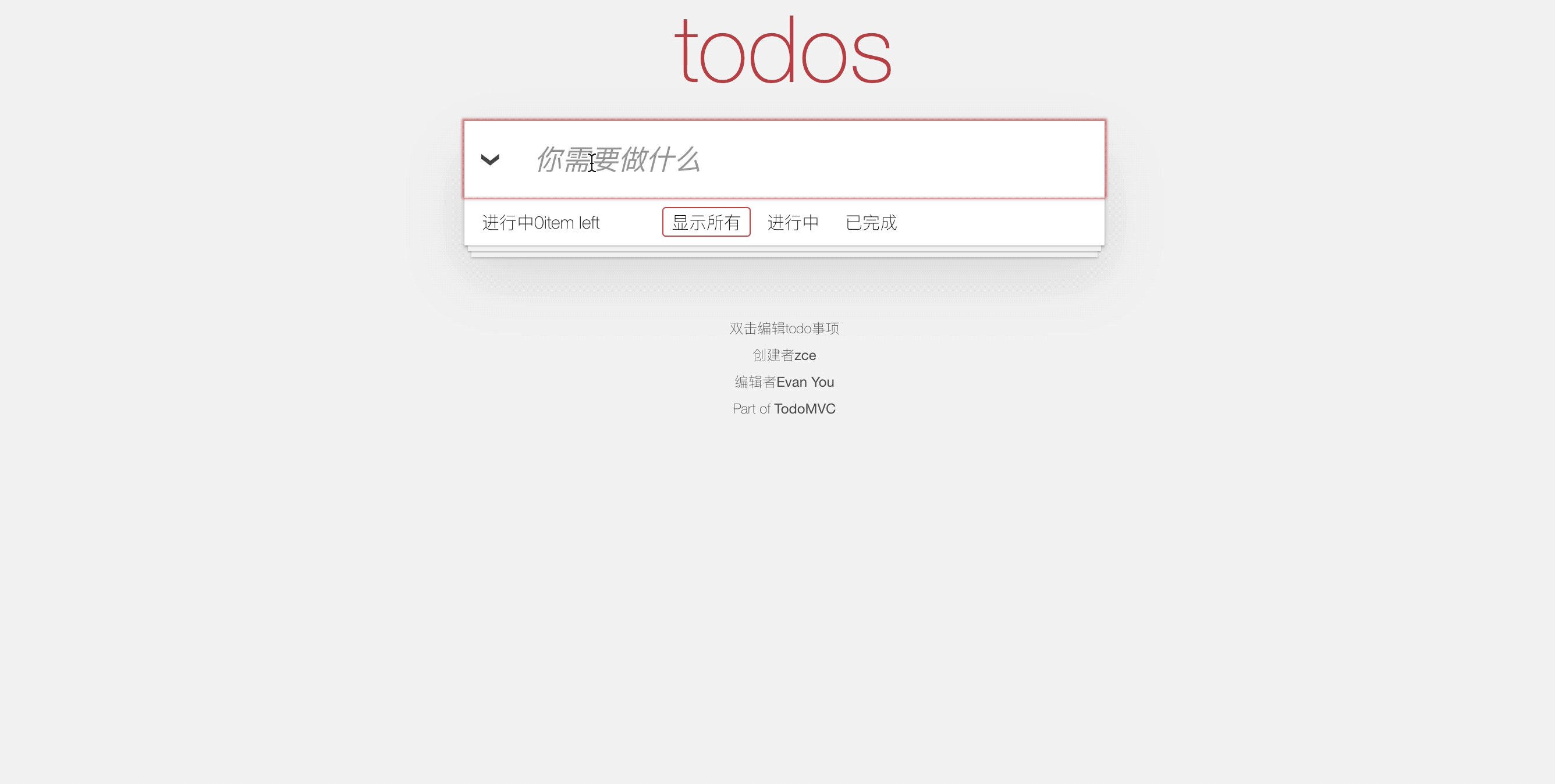Show the 已完成 filter
1555x784 pixels.
871,223
